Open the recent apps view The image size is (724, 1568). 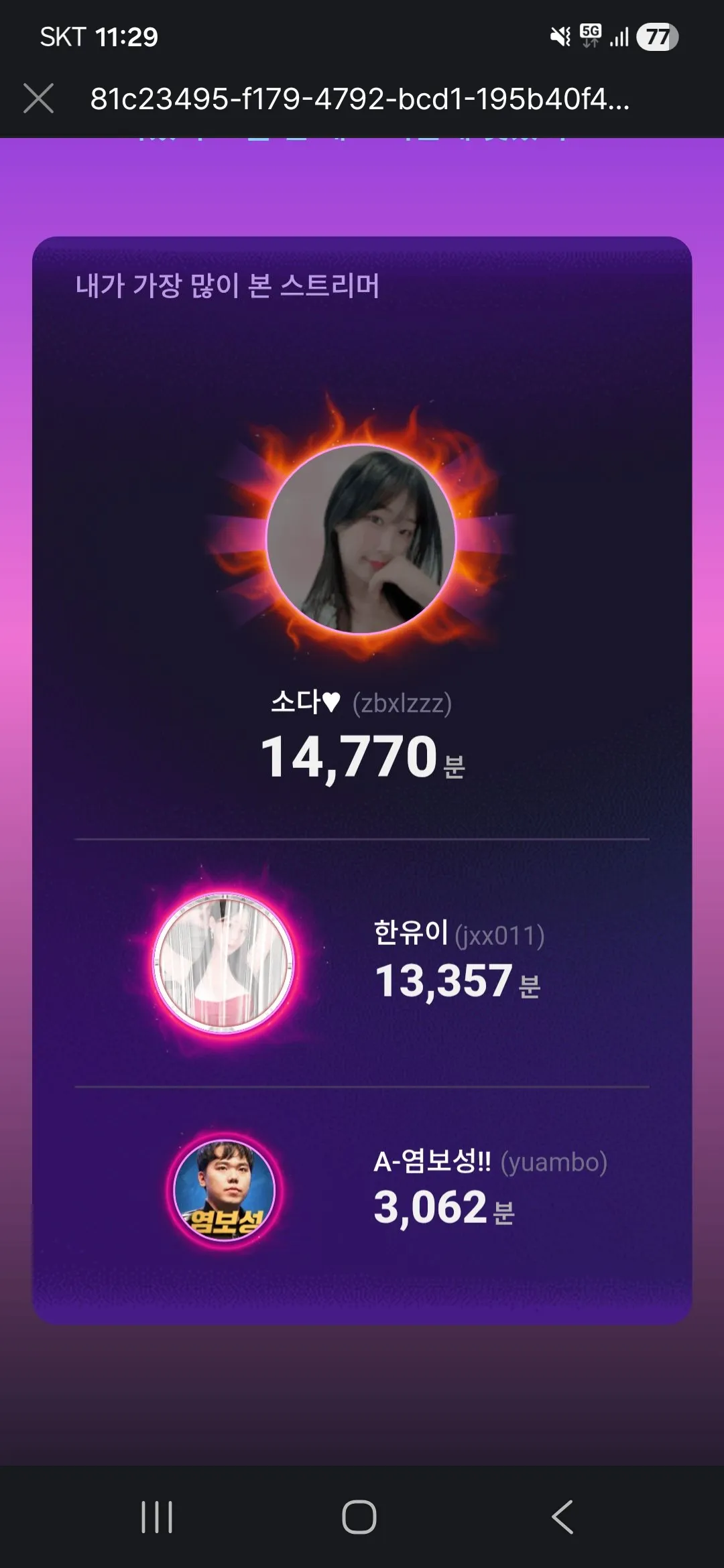point(157,1516)
